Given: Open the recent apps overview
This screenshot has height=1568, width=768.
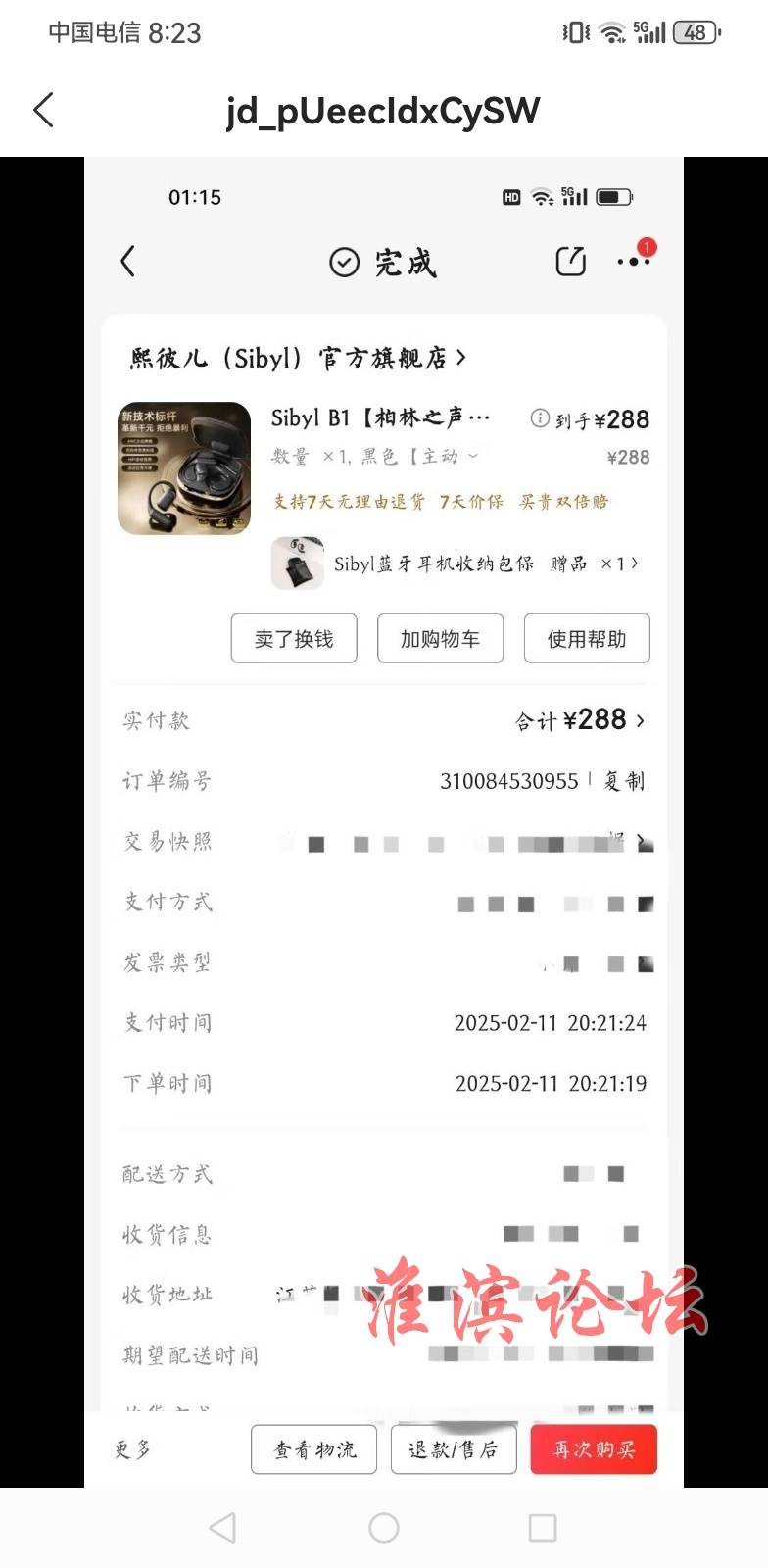Looking at the screenshot, I should pos(543,1527).
